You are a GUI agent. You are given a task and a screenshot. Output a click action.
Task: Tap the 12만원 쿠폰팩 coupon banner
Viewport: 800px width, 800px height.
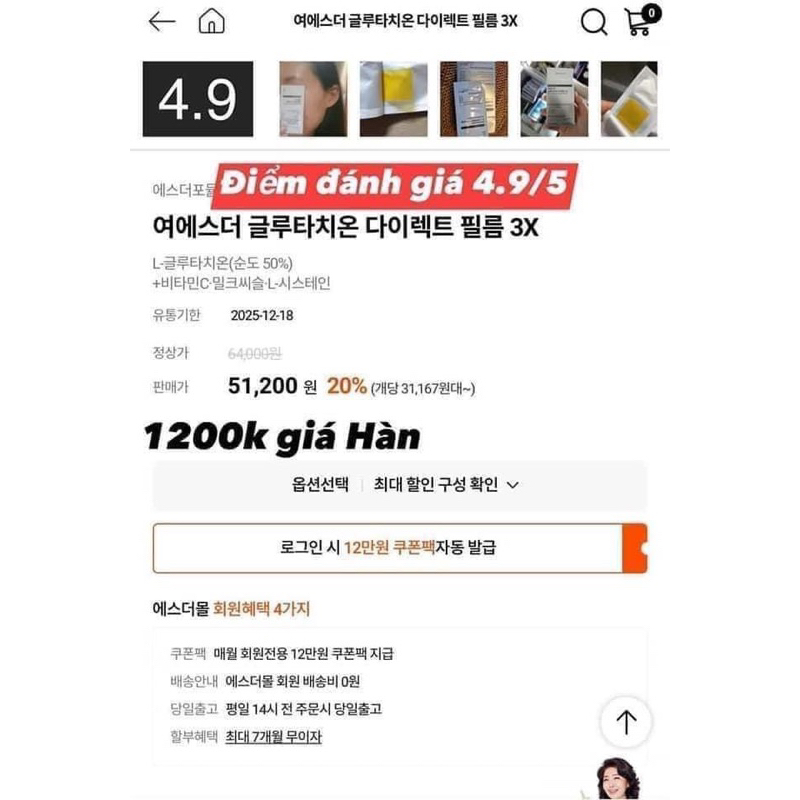(400, 548)
